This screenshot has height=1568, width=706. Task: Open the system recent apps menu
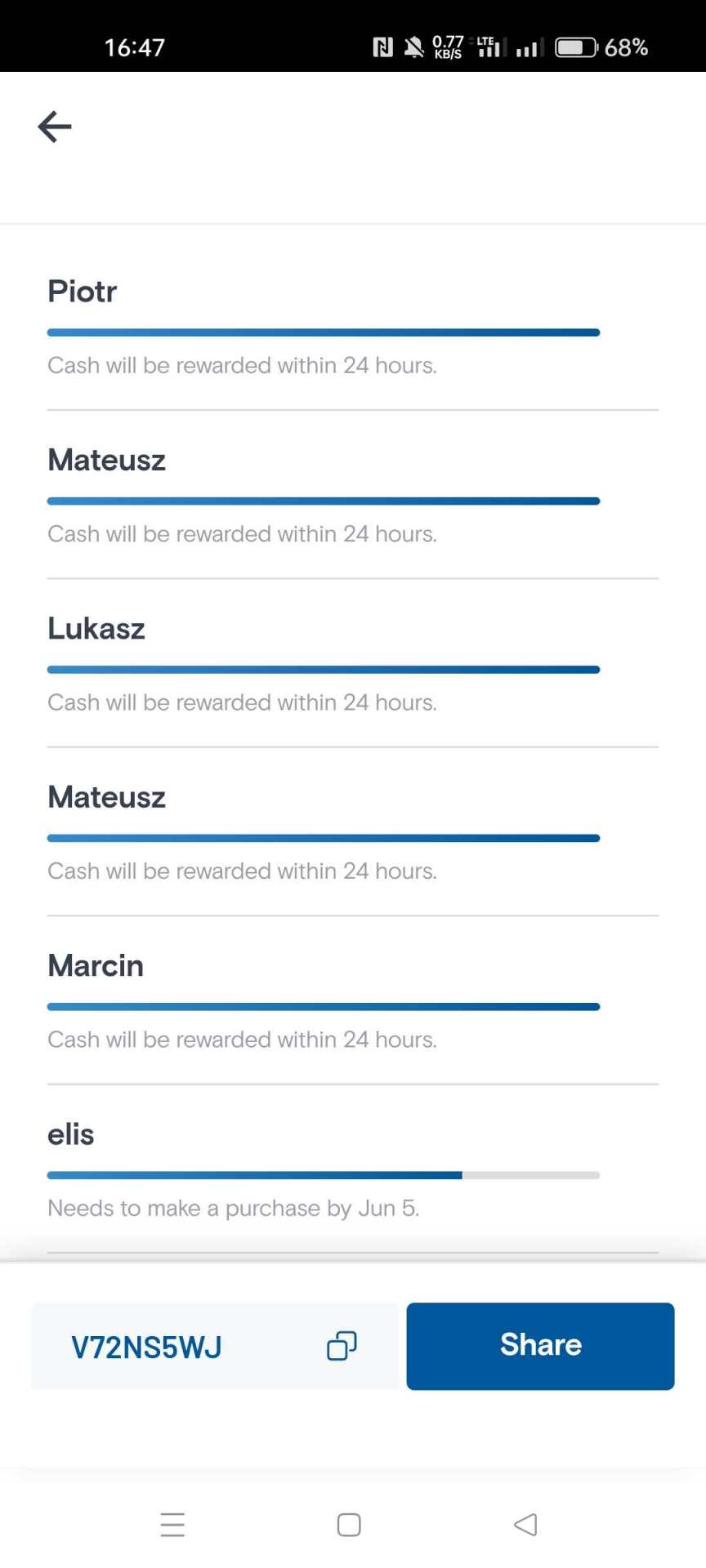172,1525
